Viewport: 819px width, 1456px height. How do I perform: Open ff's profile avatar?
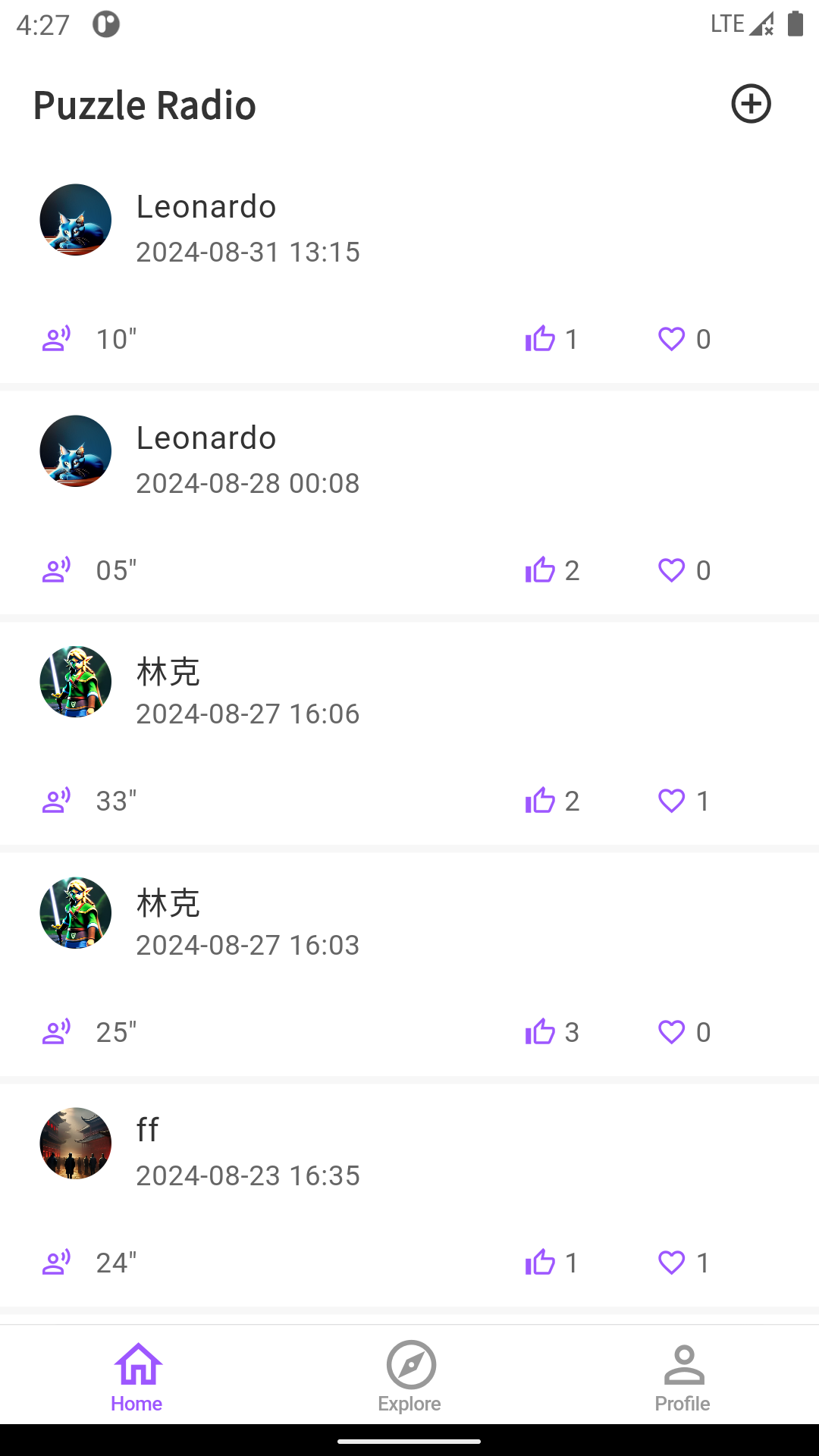point(76,1144)
